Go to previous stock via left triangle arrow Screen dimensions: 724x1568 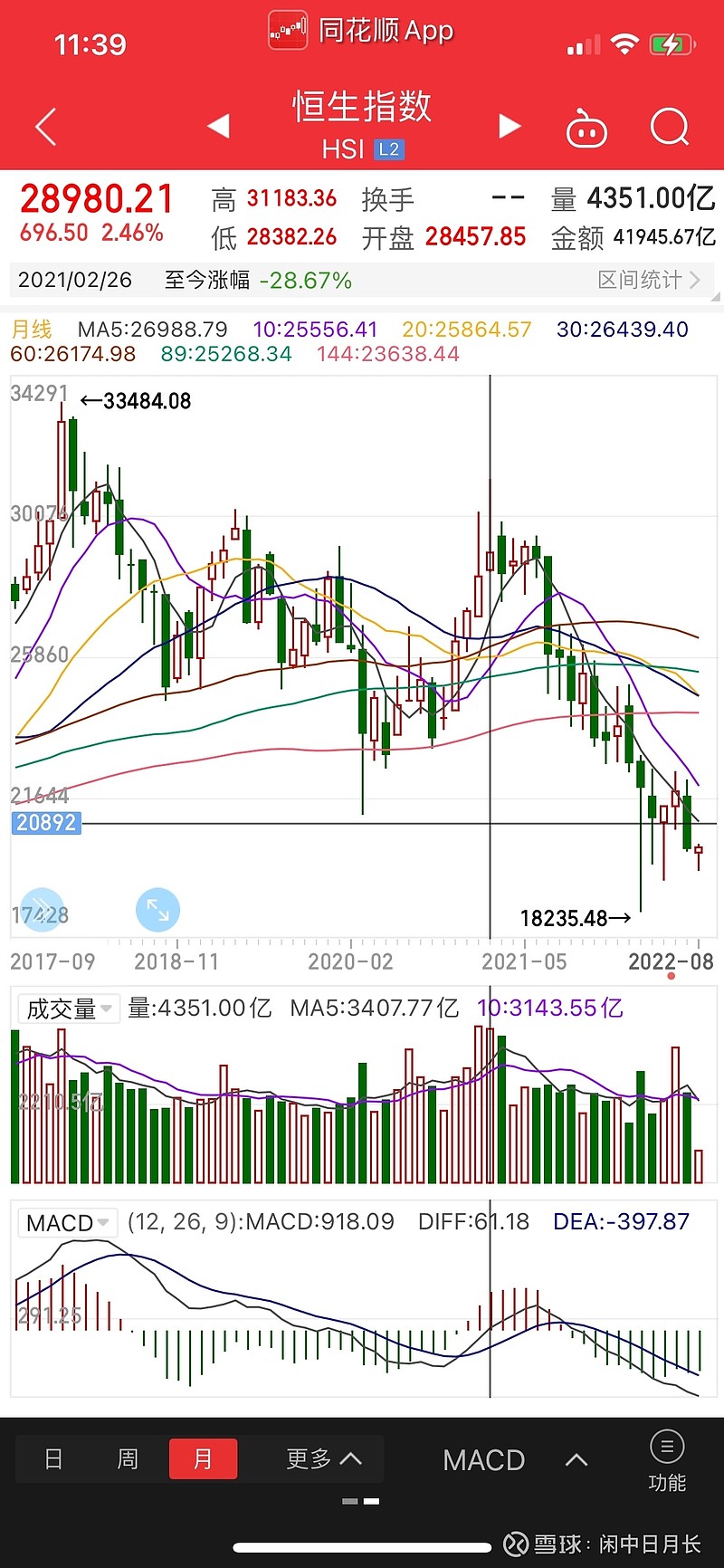(x=218, y=128)
